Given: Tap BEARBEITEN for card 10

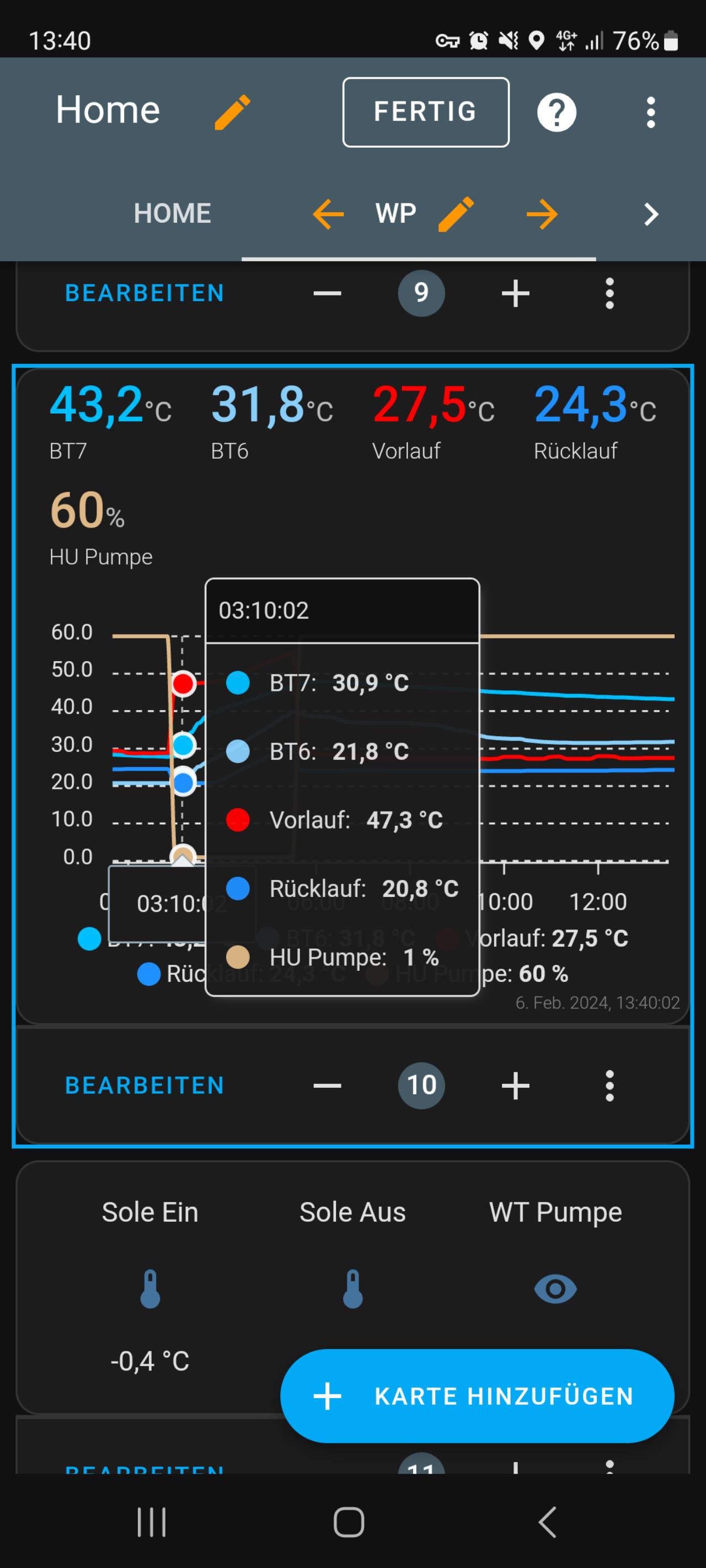Looking at the screenshot, I should point(145,1086).
